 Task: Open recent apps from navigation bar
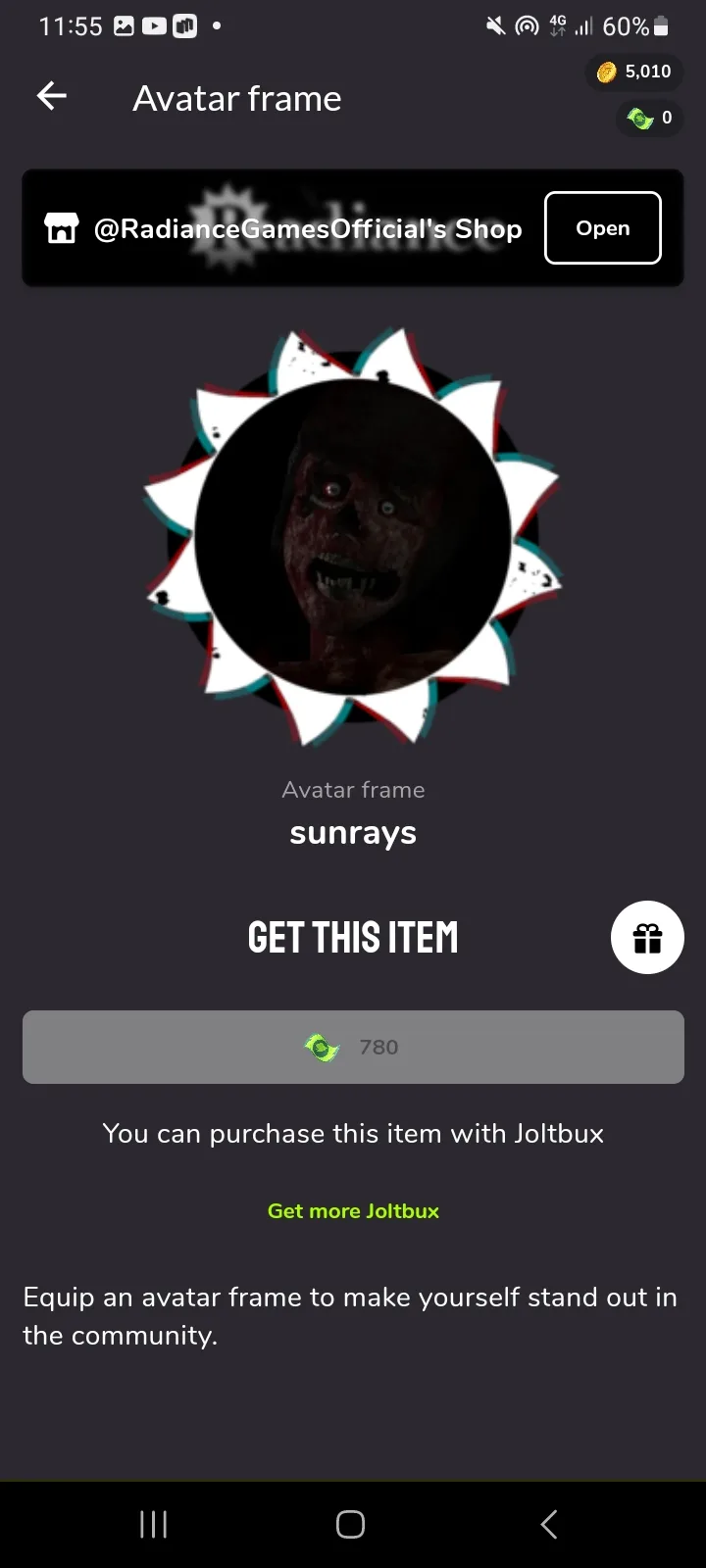[x=154, y=1524]
